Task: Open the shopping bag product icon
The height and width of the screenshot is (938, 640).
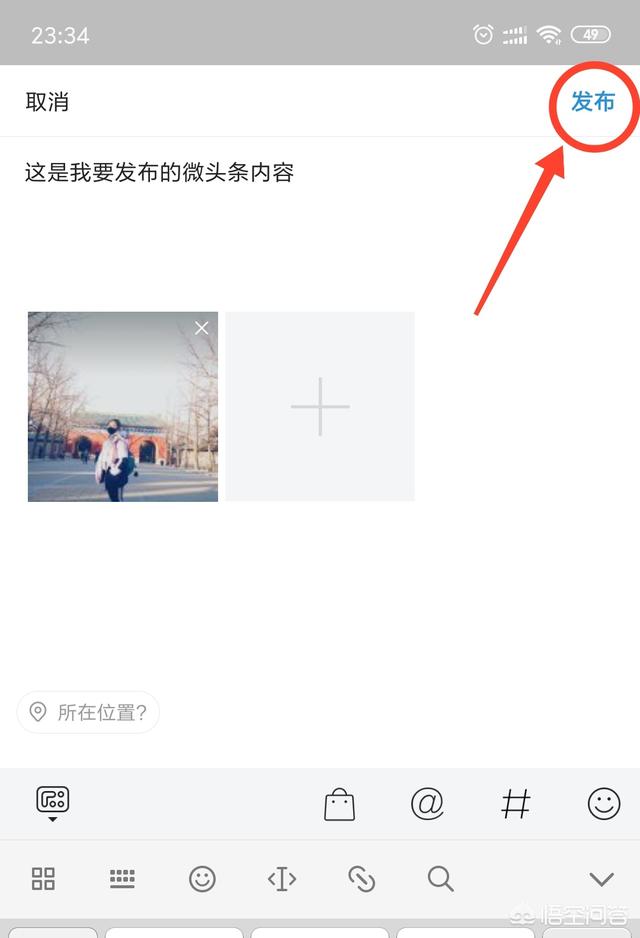Action: pyautogui.click(x=340, y=804)
